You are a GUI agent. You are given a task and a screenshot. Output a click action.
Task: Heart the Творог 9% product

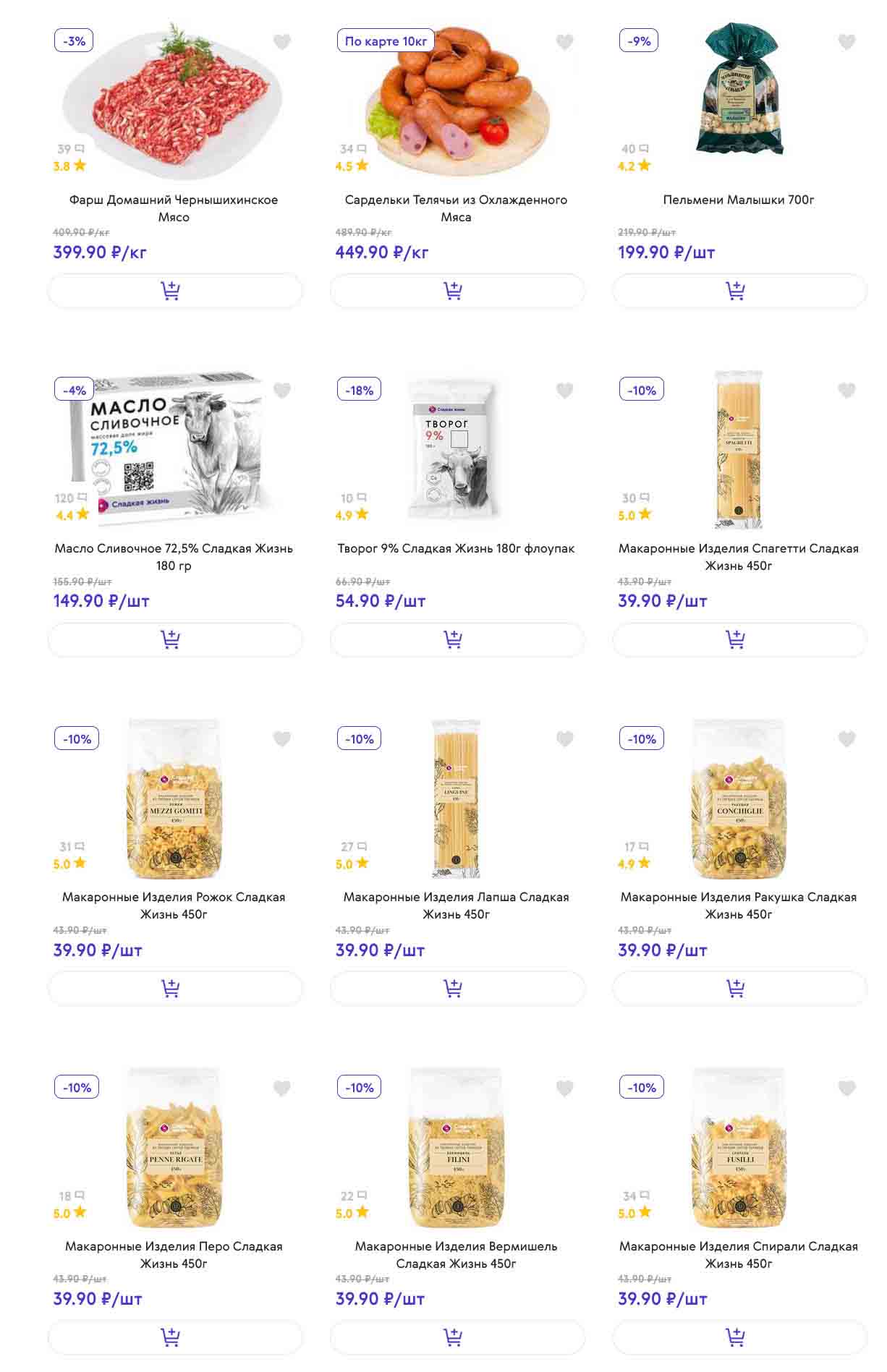coord(564,391)
